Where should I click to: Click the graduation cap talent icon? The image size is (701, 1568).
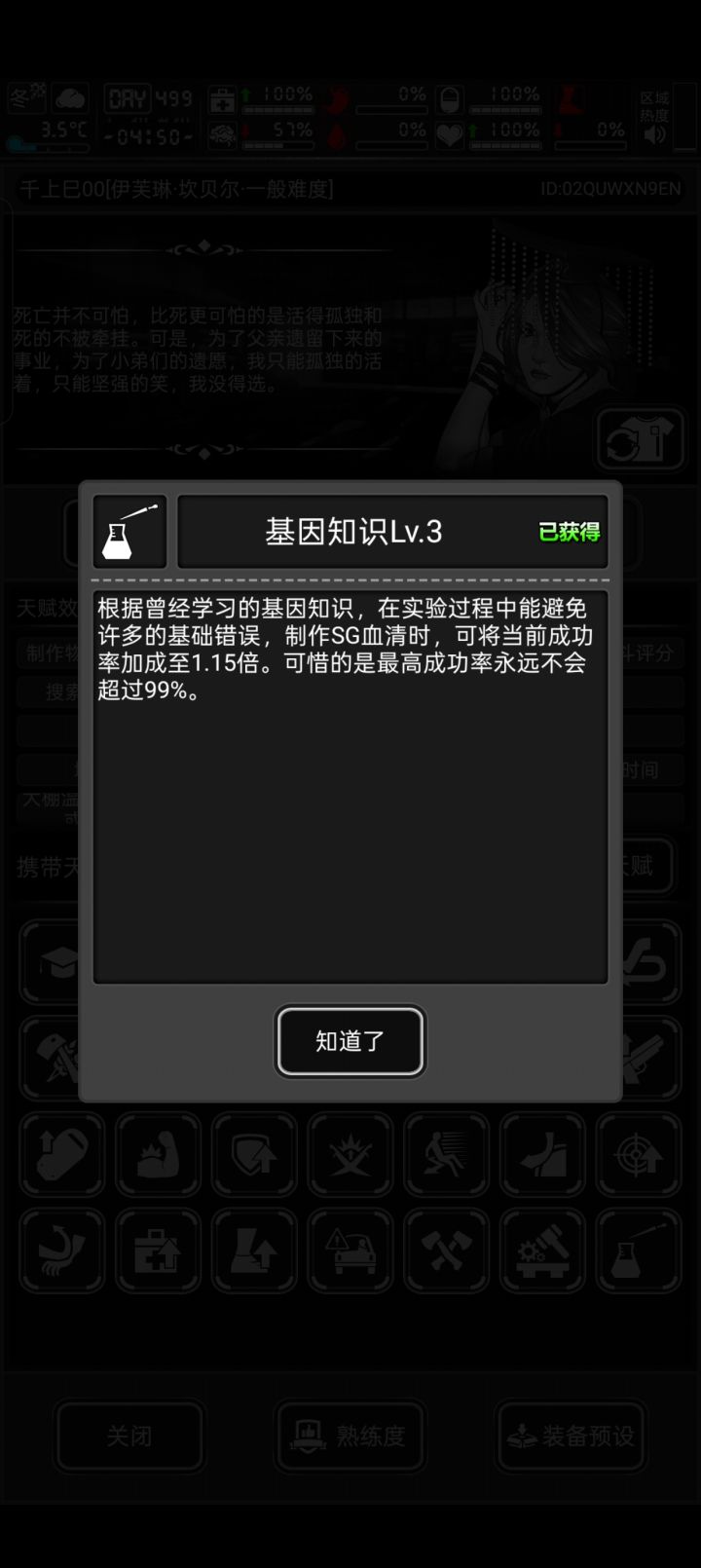62,961
